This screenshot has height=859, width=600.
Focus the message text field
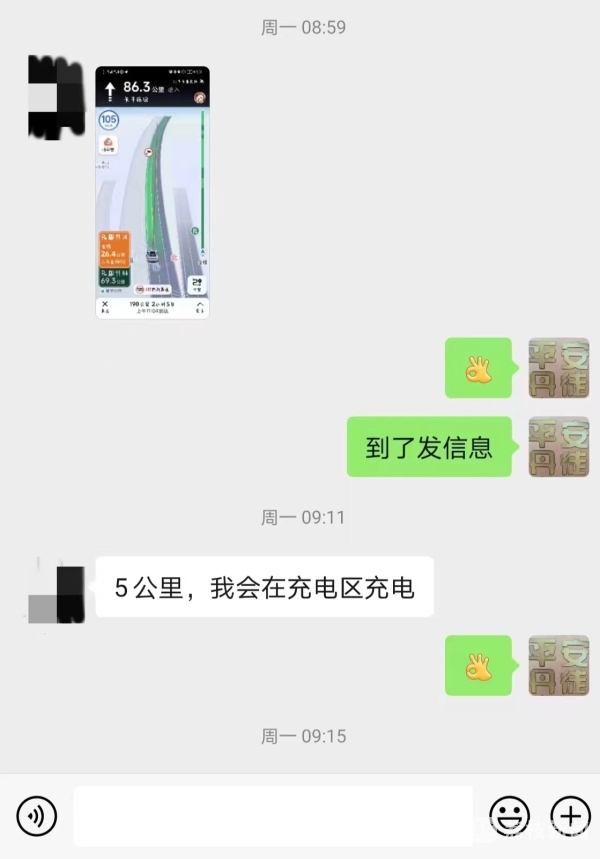272,816
